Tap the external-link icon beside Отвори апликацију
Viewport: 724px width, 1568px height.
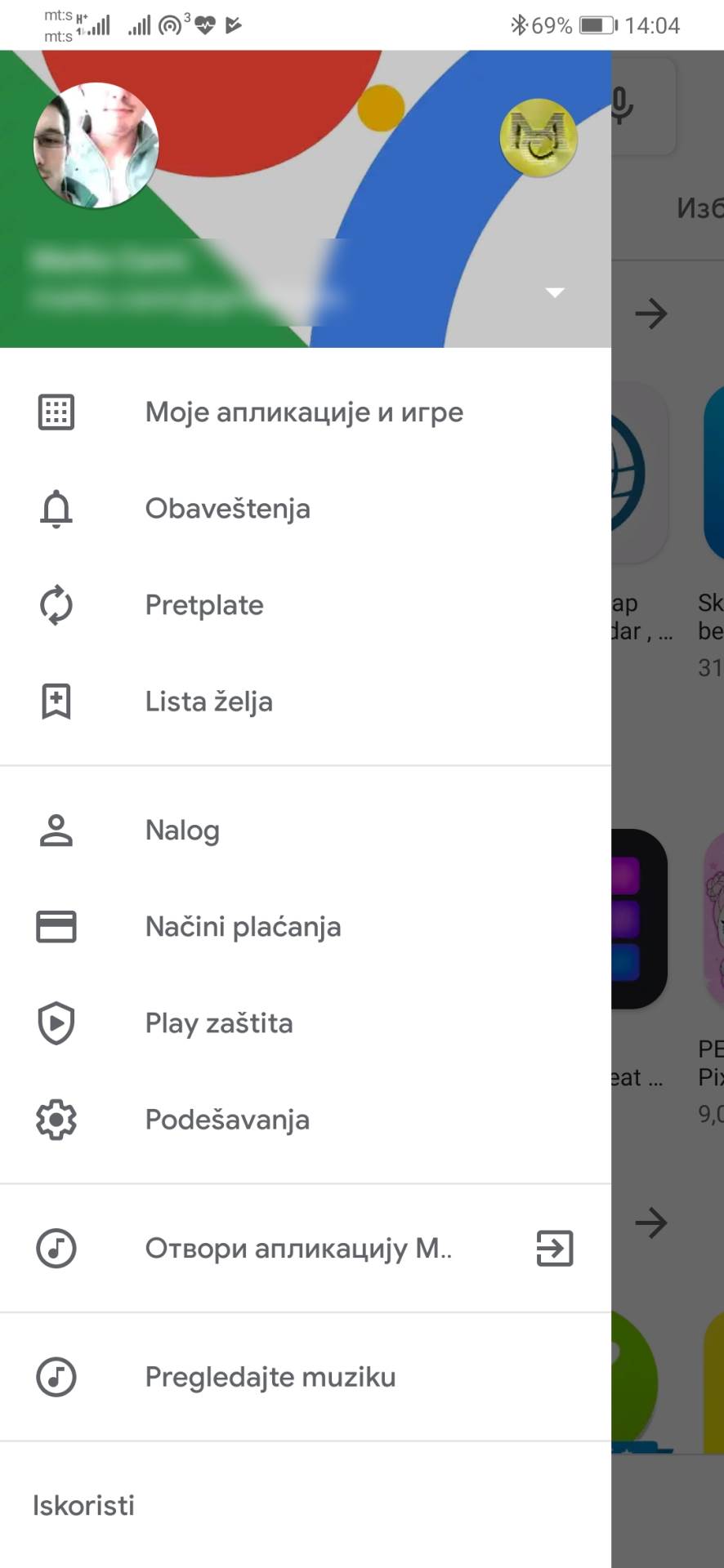[554, 1248]
